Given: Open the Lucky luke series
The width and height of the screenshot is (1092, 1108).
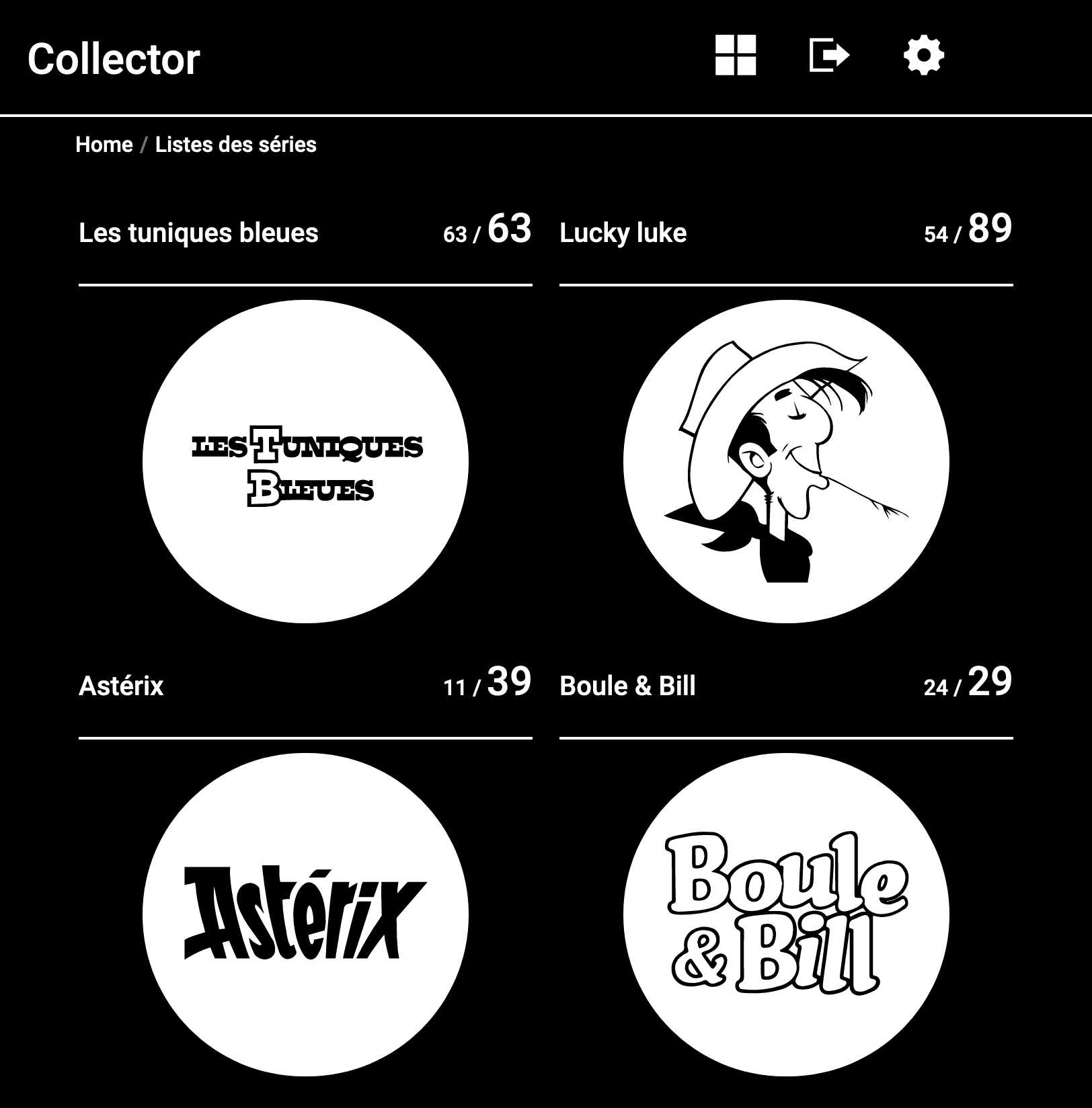Looking at the screenshot, I should (785, 461).
